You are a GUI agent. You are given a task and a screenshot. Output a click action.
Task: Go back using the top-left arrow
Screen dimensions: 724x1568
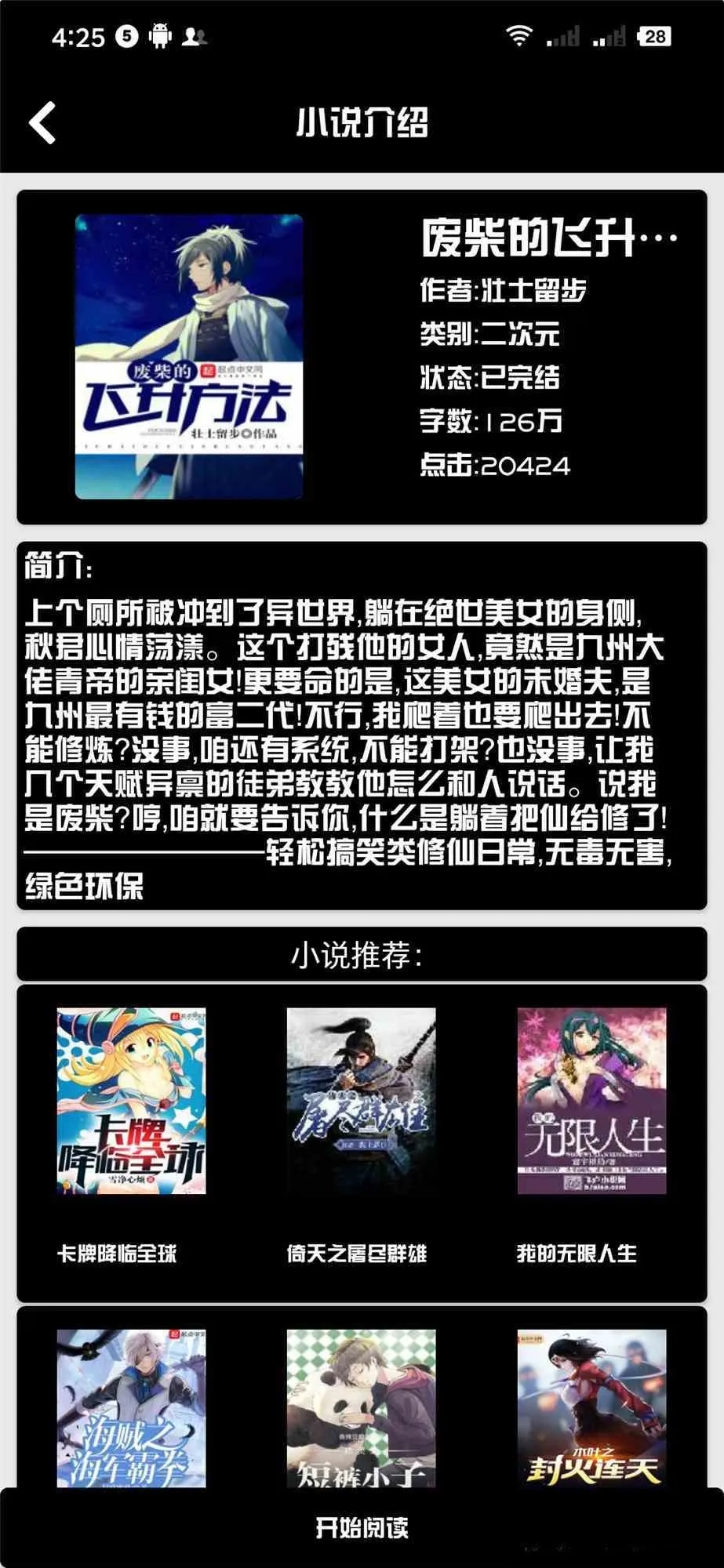pyautogui.click(x=43, y=123)
